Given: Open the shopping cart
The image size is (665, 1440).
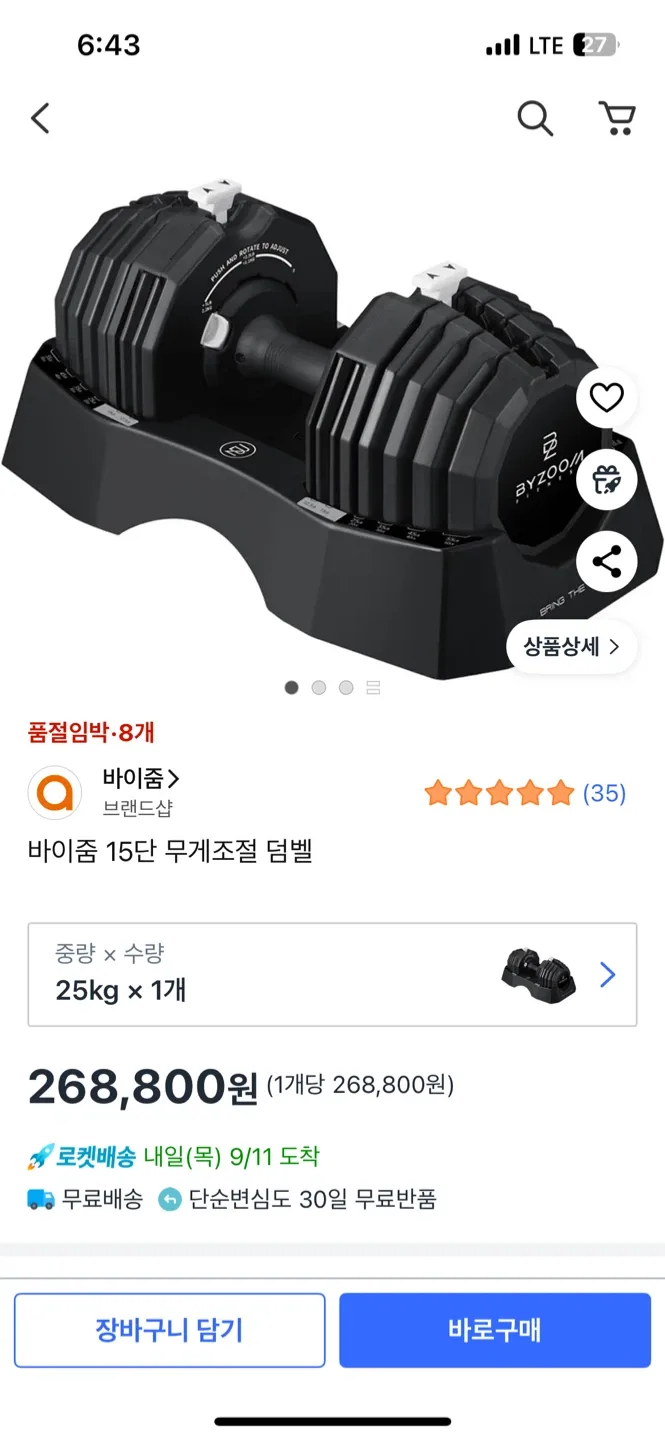Looking at the screenshot, I should tap(616, 119).
